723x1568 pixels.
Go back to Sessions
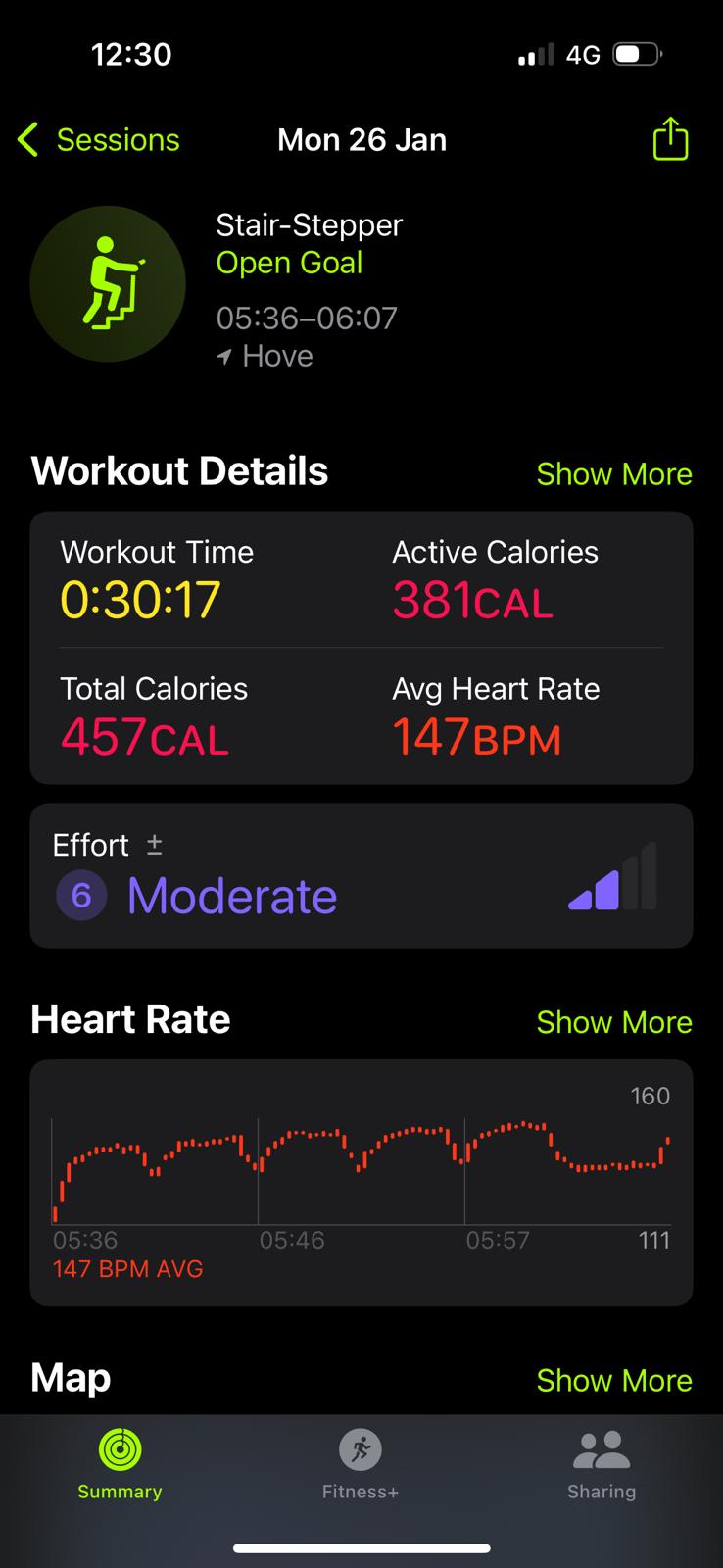(x=99, y=140)
